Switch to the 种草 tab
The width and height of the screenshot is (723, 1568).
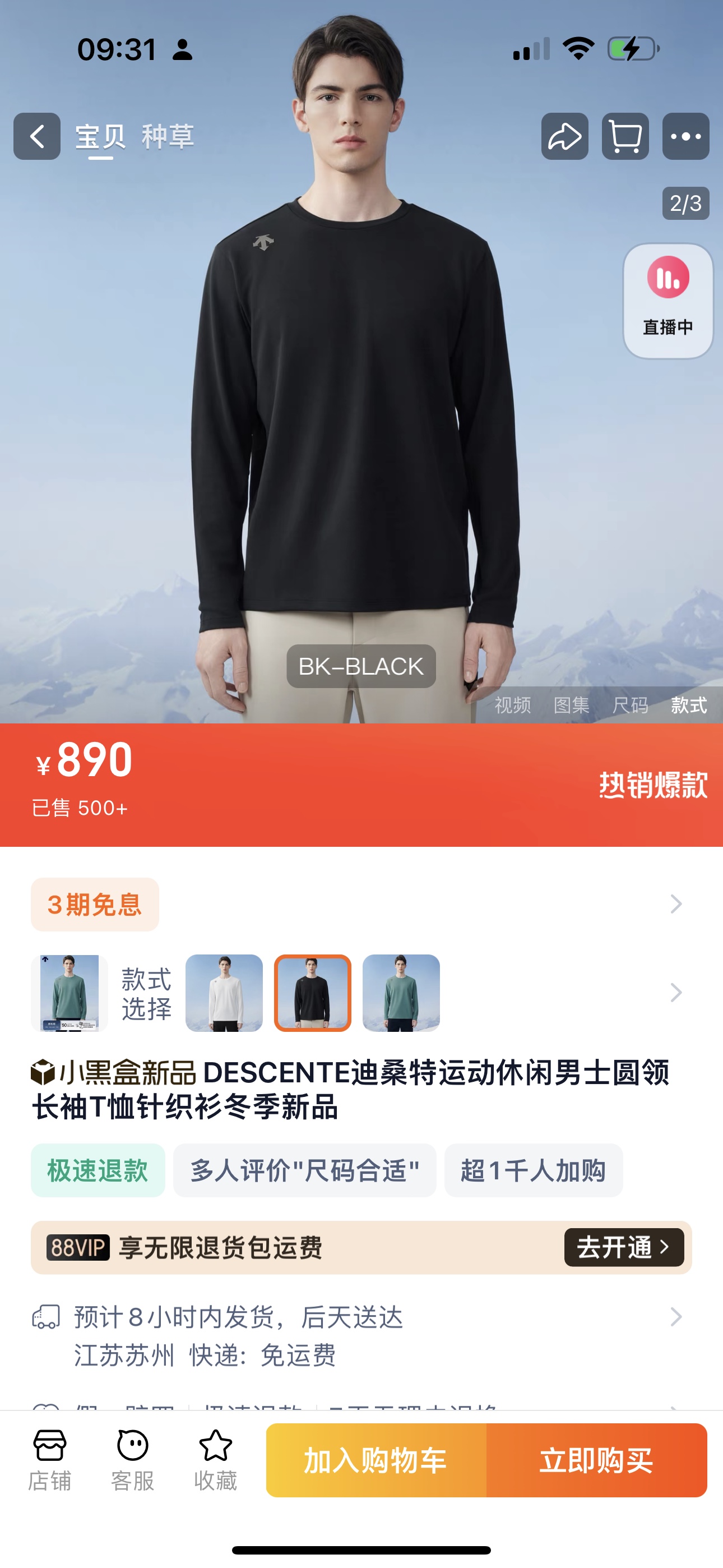pyautogui.click(x=168, y=136)
